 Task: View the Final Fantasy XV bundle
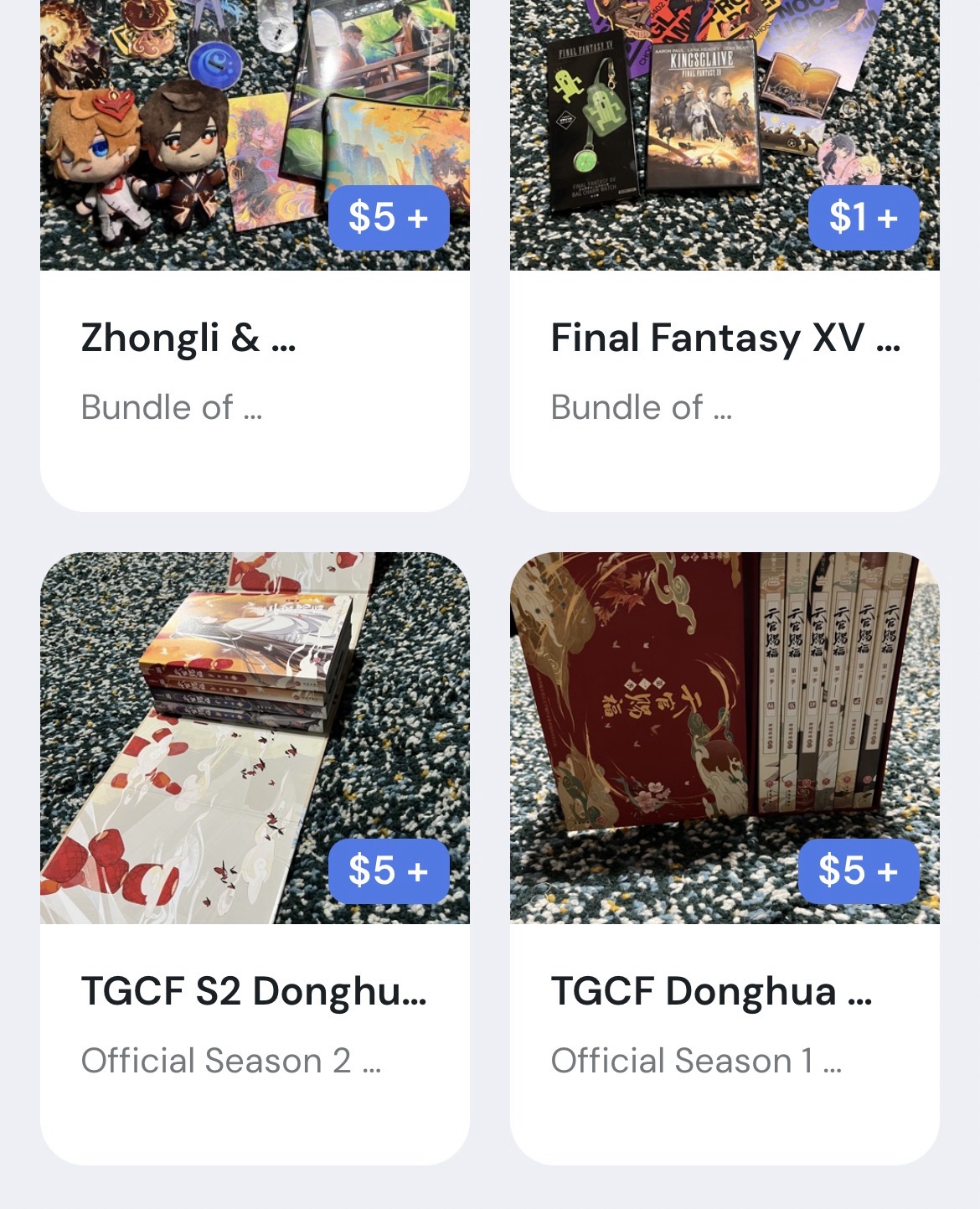725,338
